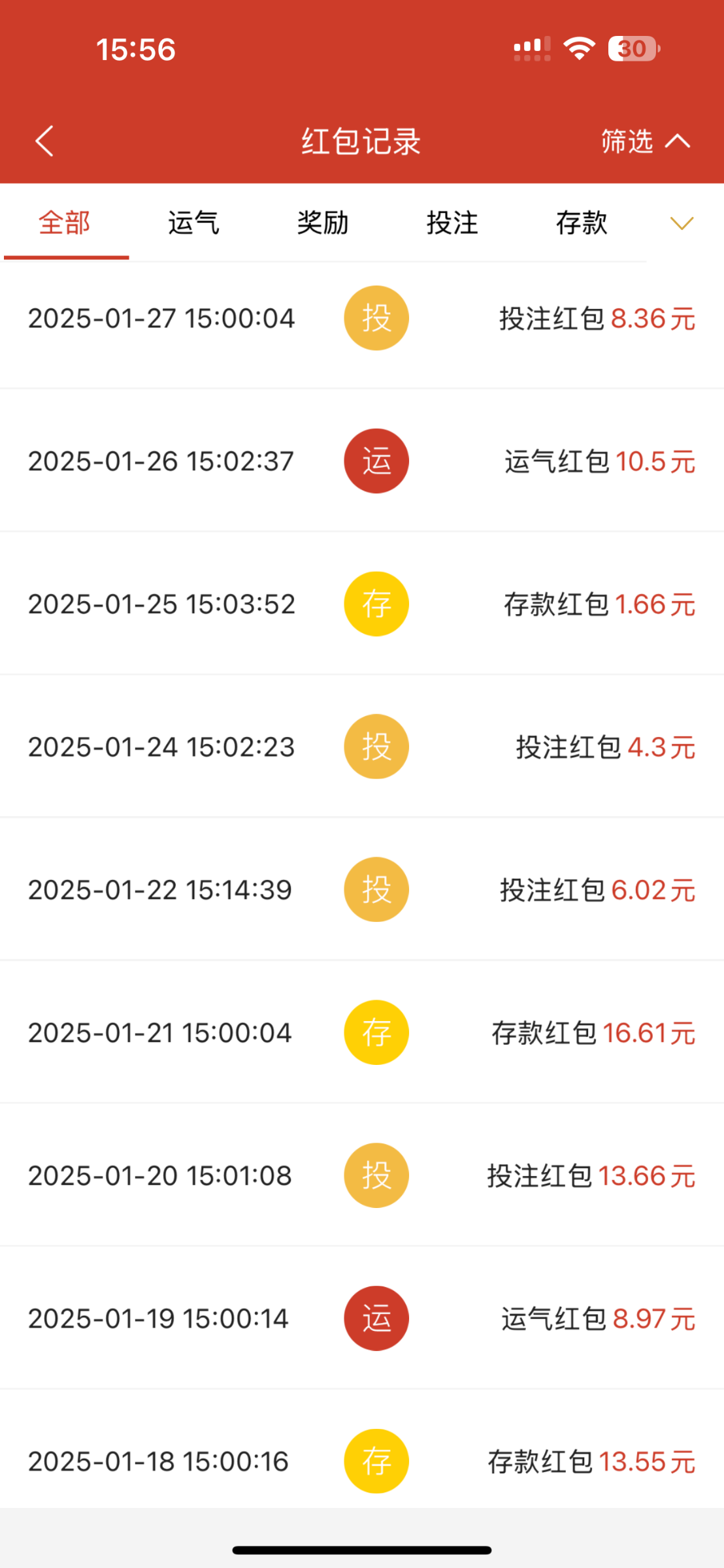Expand more tabs with the yellow chevron
This screenshot has height=1568, width=724.
682,223
